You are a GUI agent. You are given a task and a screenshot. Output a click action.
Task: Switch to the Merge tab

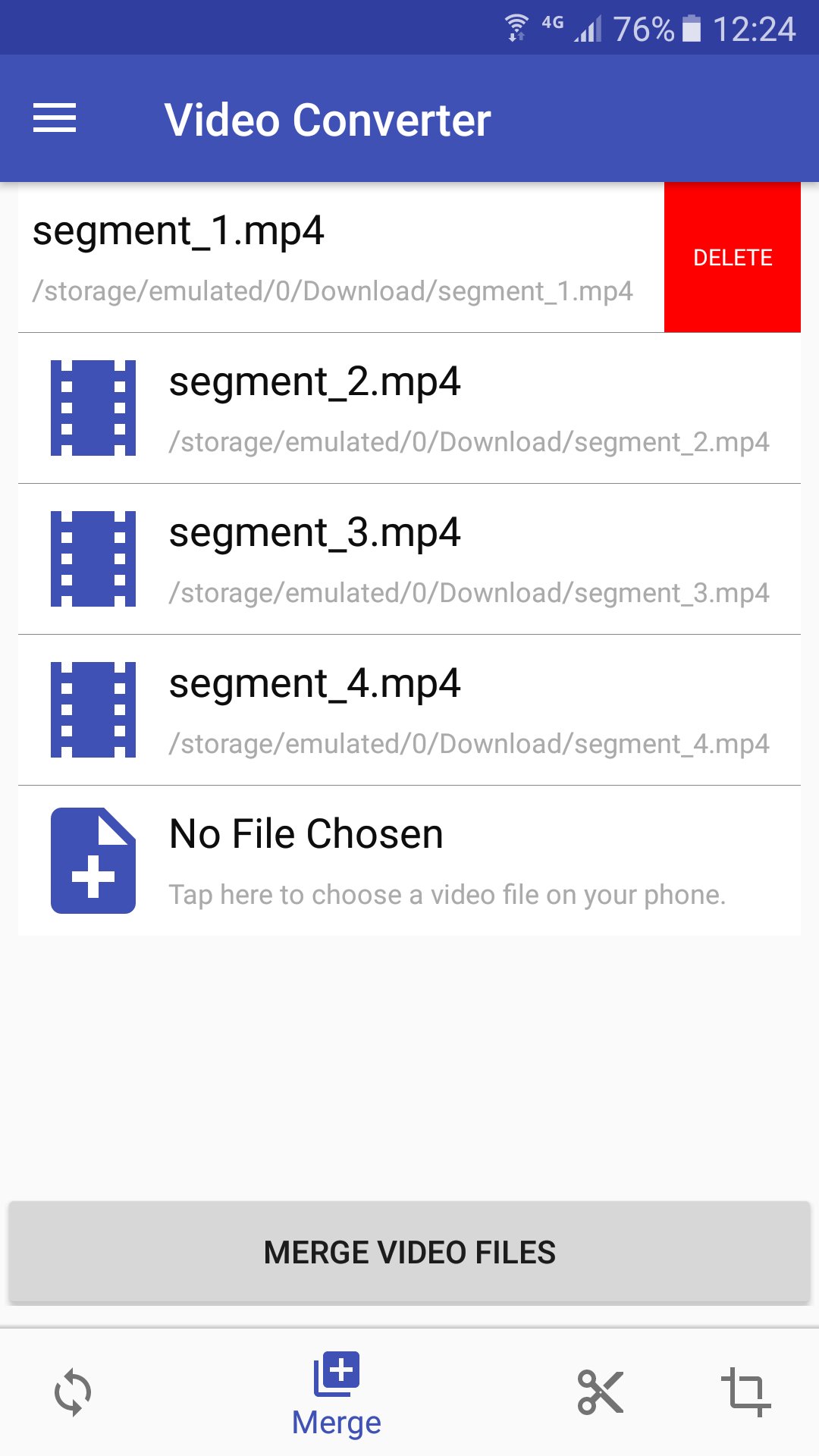337,1394
